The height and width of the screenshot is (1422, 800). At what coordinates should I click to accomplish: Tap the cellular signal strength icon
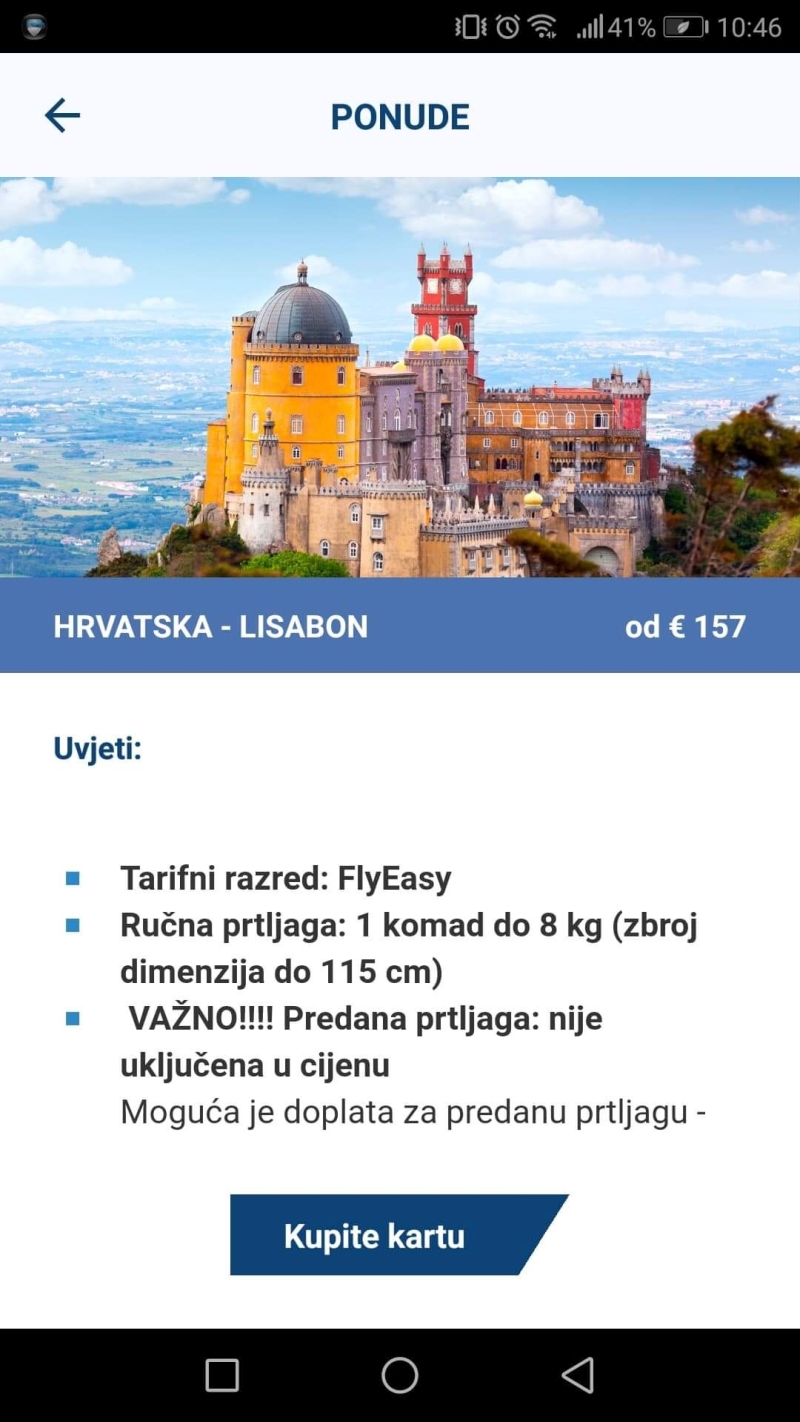tap(590, 27)
